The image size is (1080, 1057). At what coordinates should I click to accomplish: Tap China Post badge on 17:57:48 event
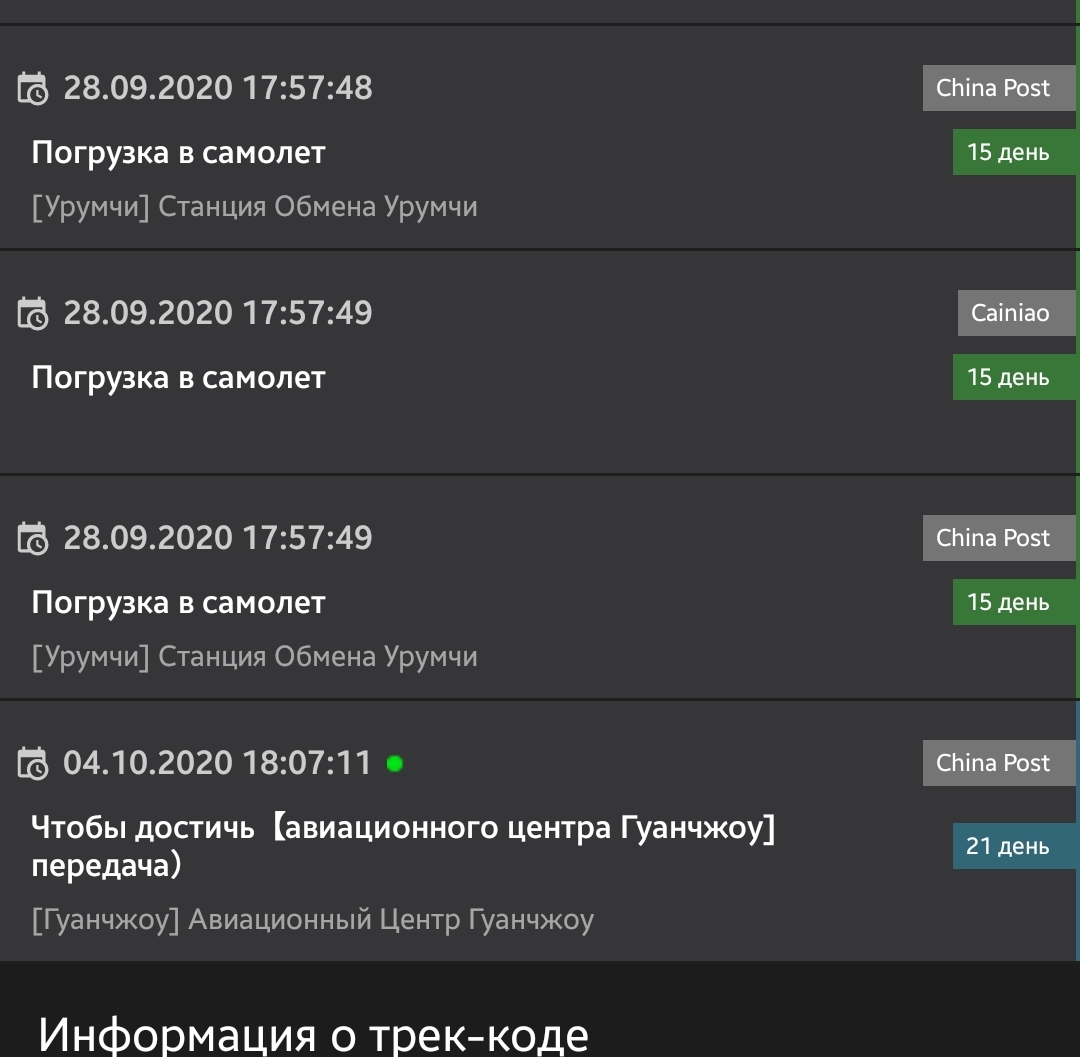pyautogui.click(x=993, y=88)
